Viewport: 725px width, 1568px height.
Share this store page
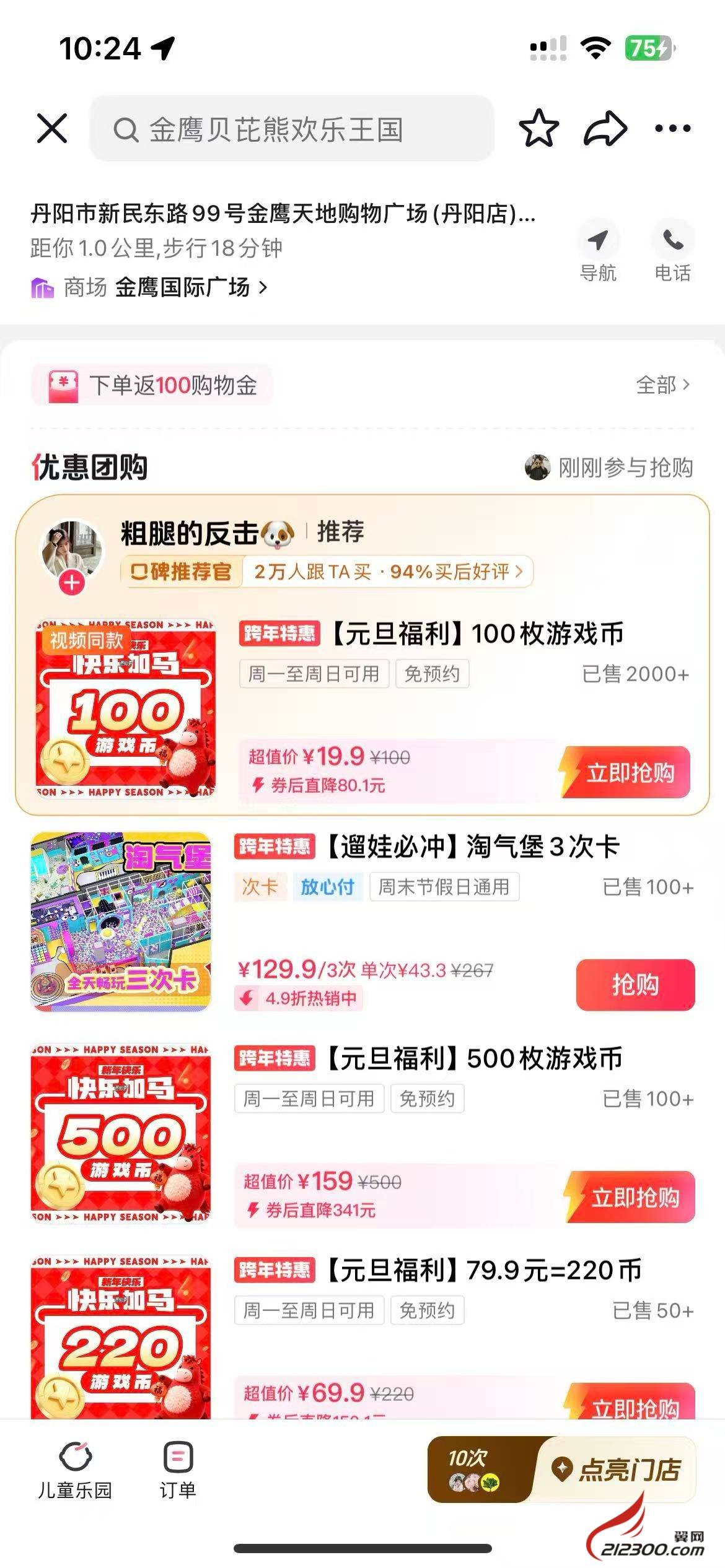tap(605, 129)
